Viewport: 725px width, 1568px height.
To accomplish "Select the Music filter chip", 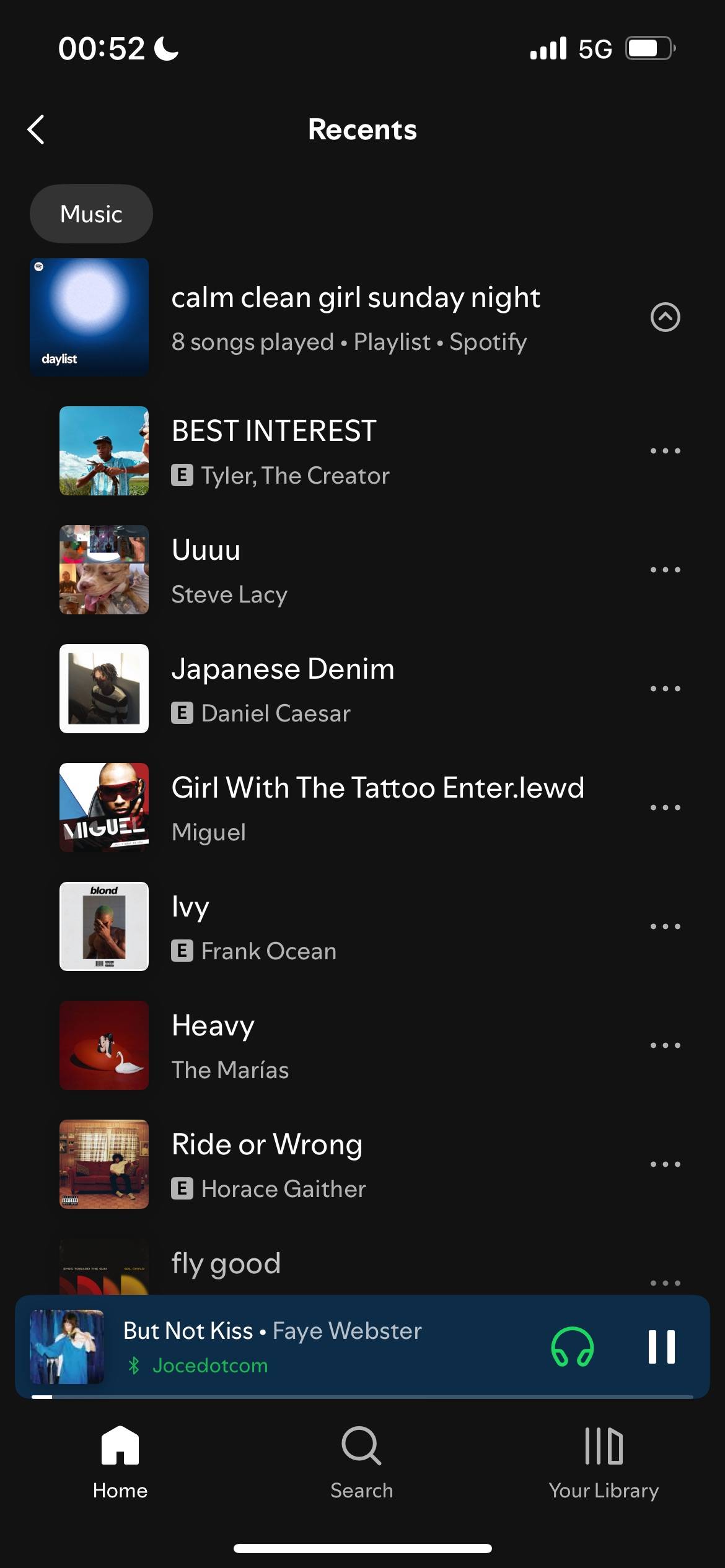I will (x=91, y=214).
